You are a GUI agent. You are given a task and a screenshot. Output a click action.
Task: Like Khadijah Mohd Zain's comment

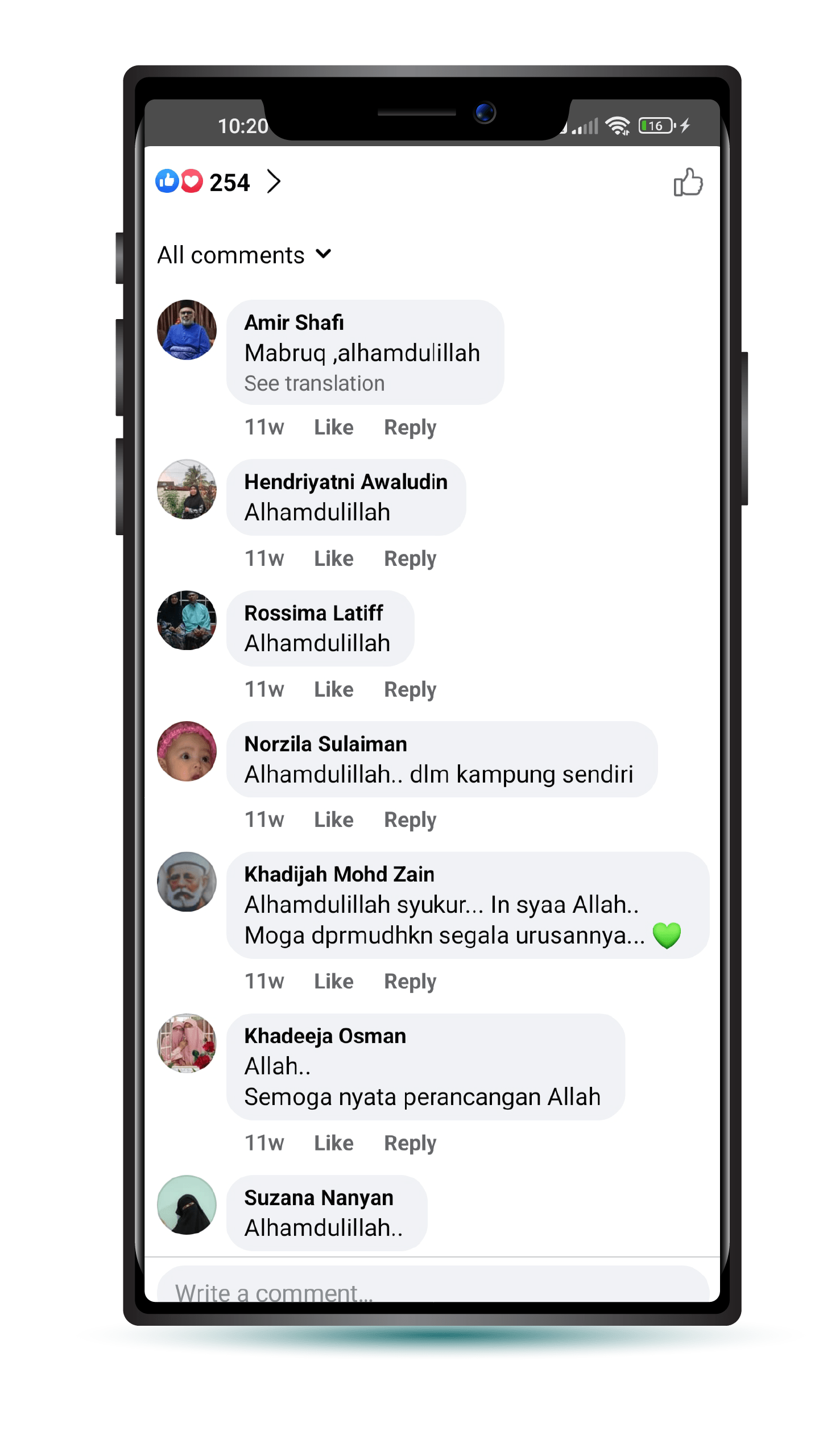tap(333, 981)
